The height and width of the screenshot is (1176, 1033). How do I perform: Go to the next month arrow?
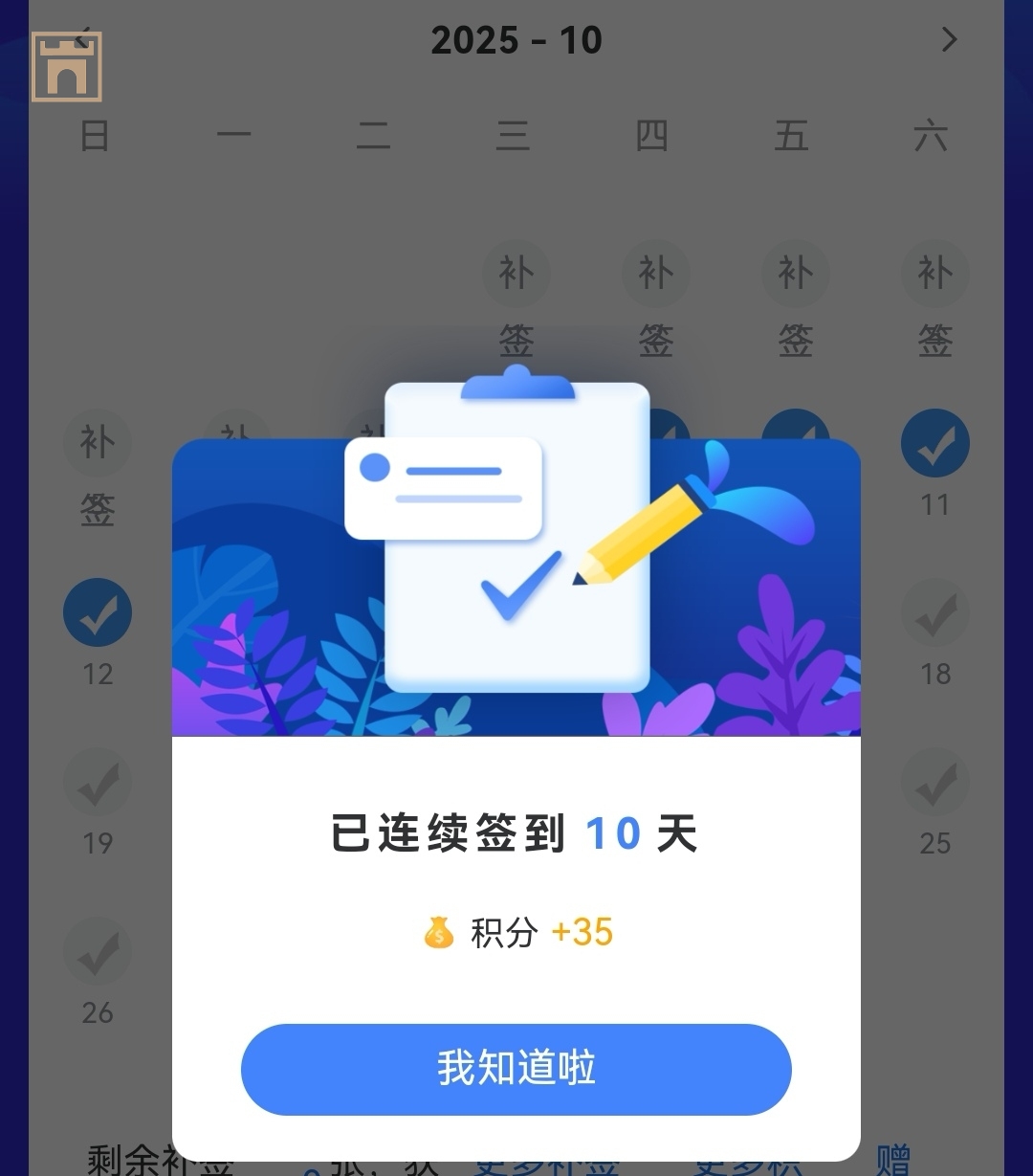(948, 40)
